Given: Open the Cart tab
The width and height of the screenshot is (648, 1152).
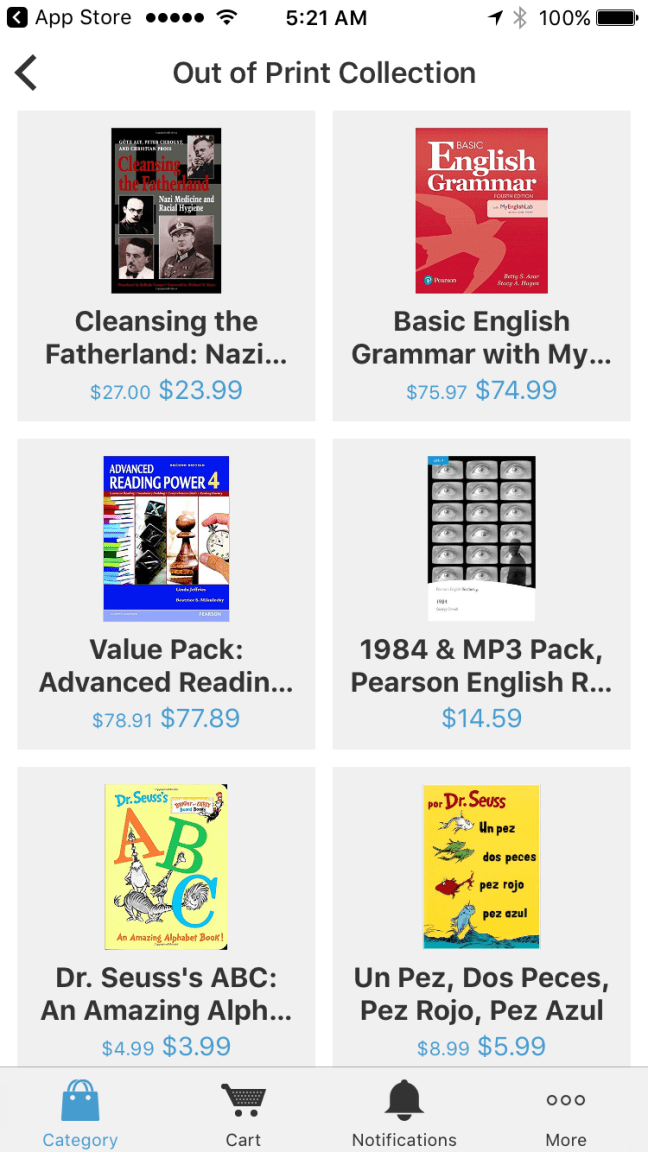Looking at the screenshot, I should point(243,1112).
